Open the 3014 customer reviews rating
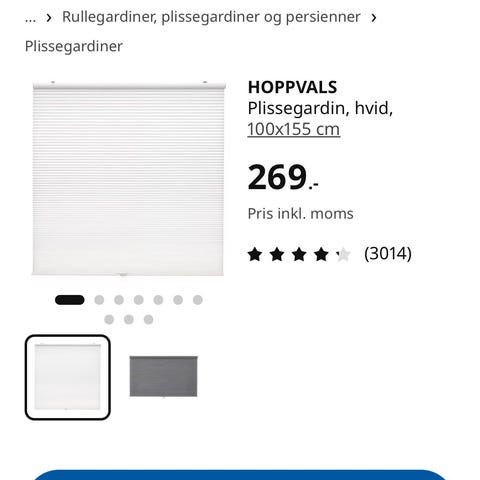 click(x=329, y=254)
